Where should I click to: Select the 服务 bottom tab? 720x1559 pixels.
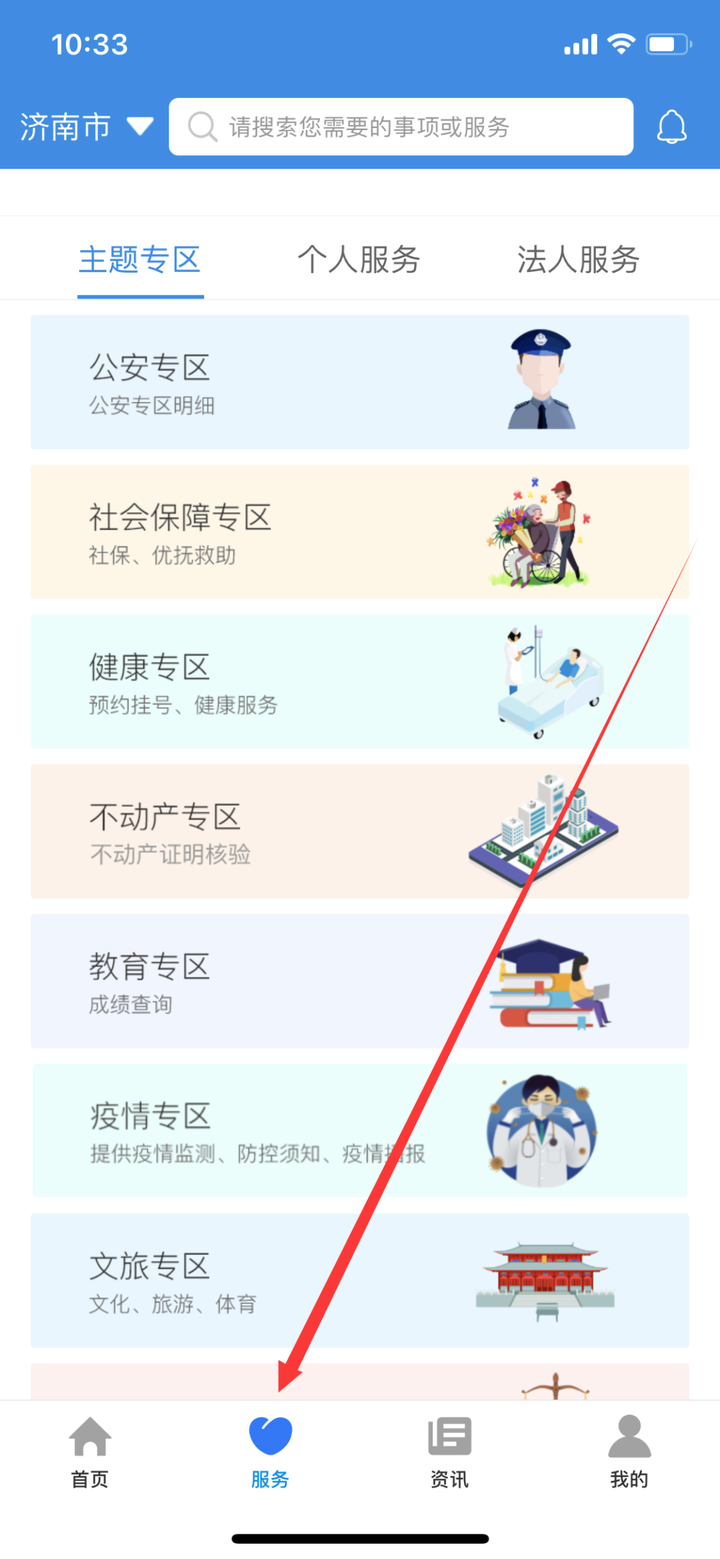(x=270, y=1450)
